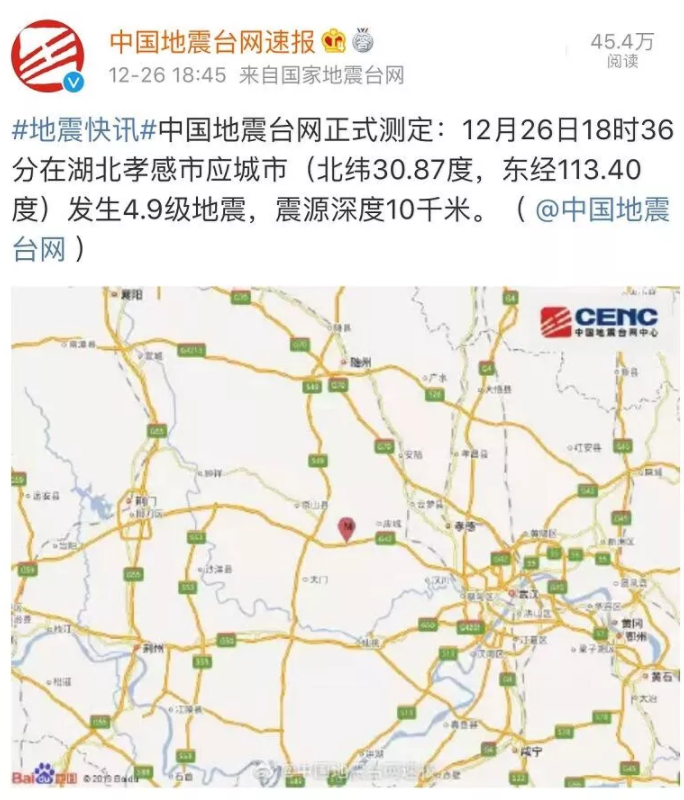Tap the username 中国地震台网速报
684x800 pixels.
point(211,41)
